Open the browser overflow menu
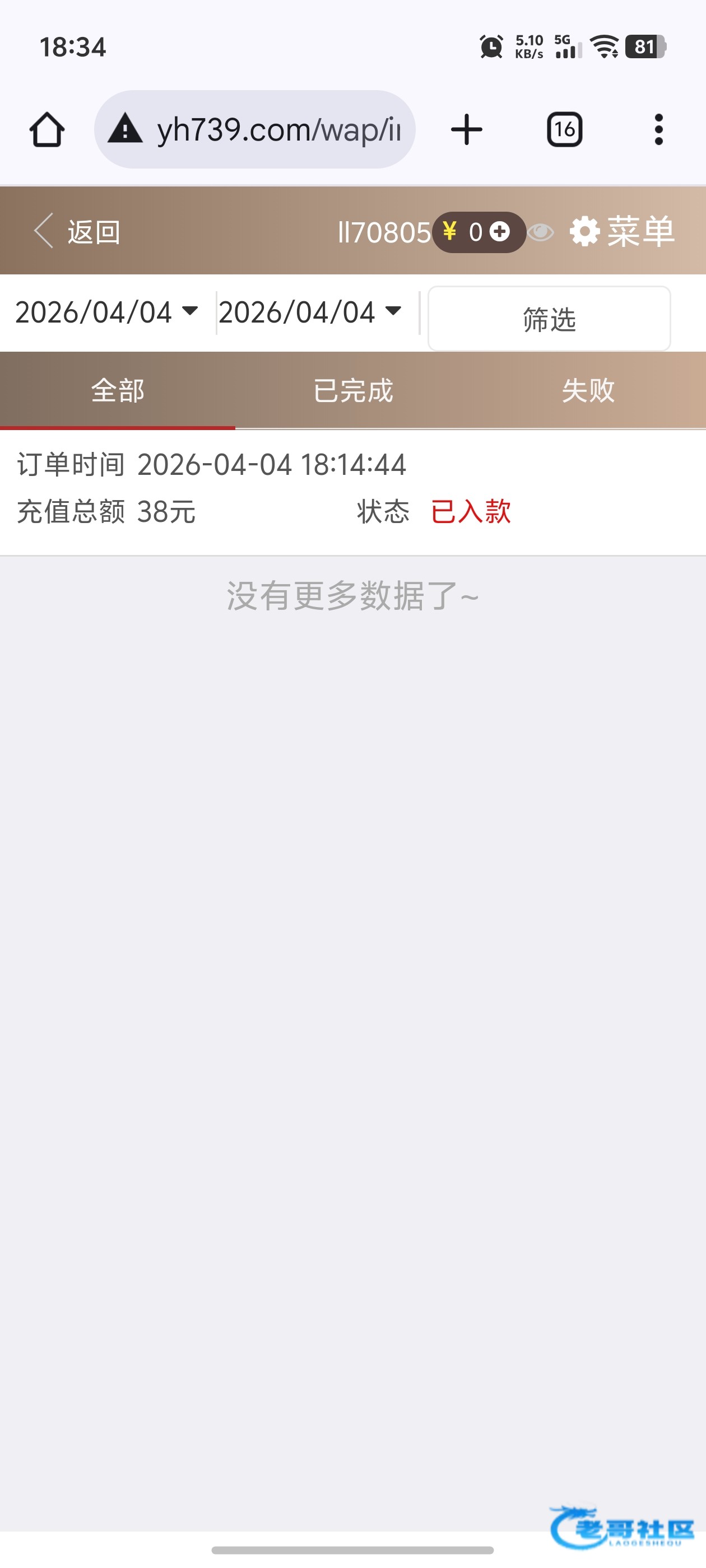706x1568 pixels. 658,130
